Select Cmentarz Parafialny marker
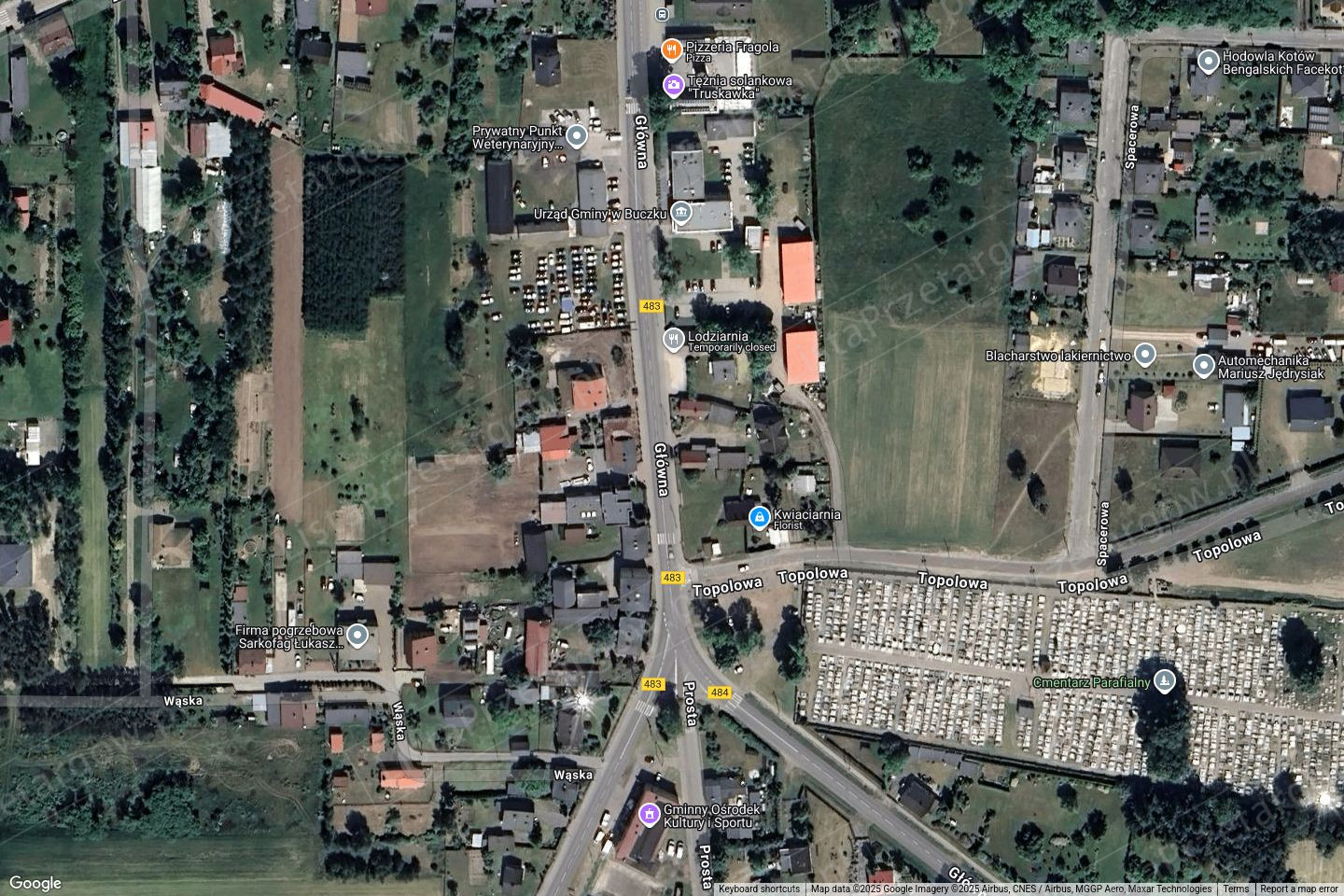This screenshot has height=896, width=1344. (x=1164, y=680)
